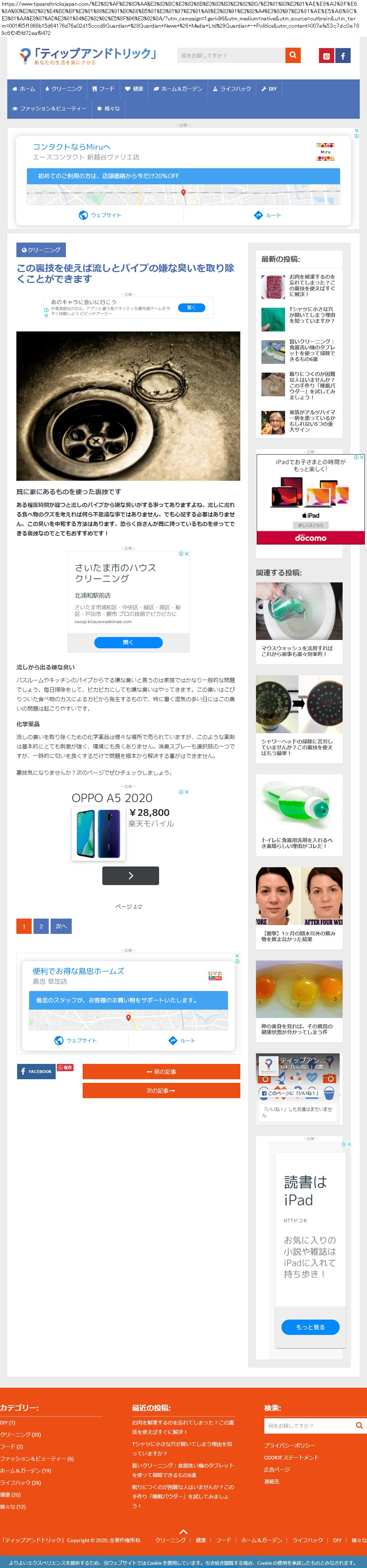
Task: Select the ライフハック menu item
Action: click(x=231, y=89)
